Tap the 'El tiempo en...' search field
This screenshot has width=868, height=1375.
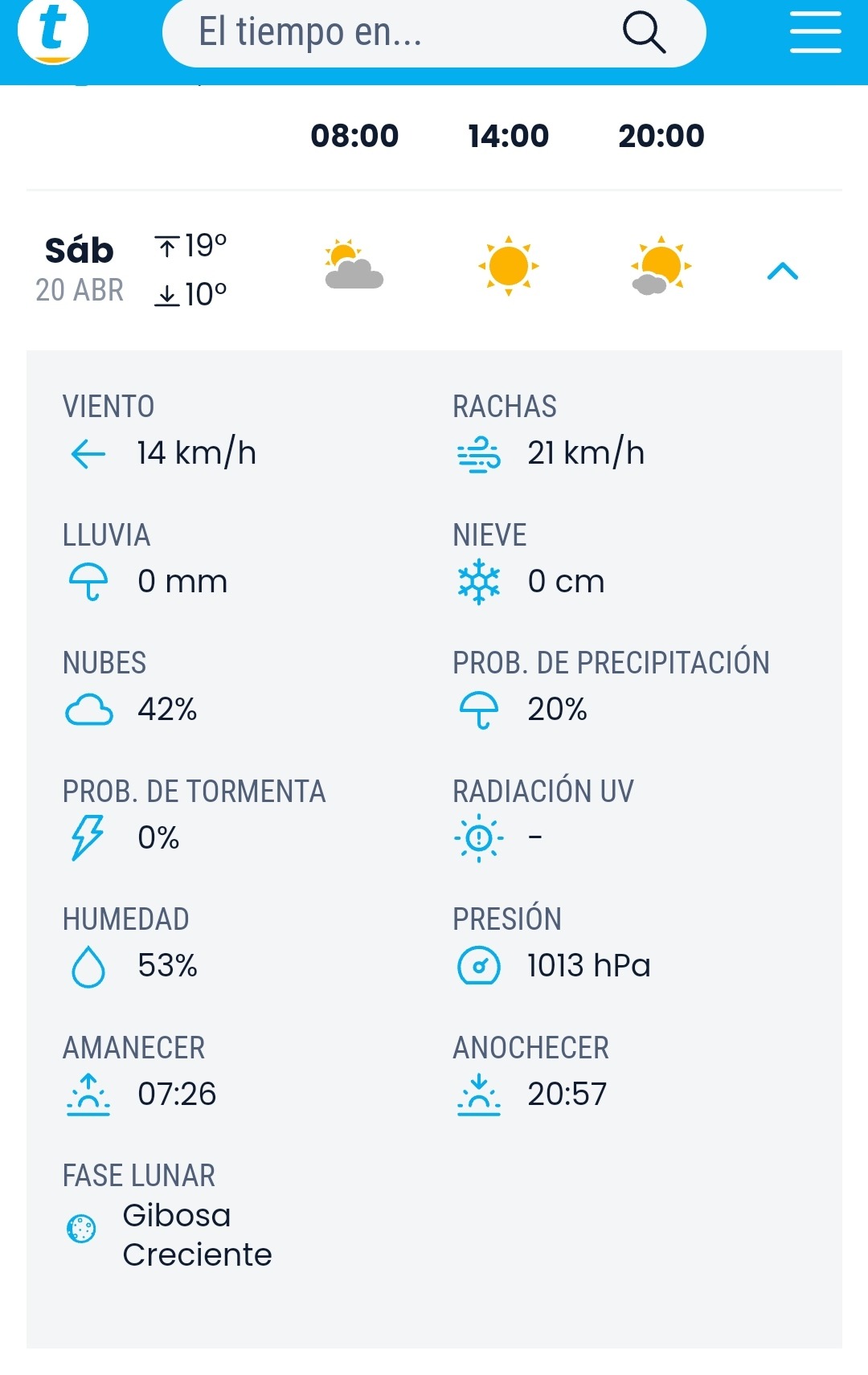click(386, 32)
